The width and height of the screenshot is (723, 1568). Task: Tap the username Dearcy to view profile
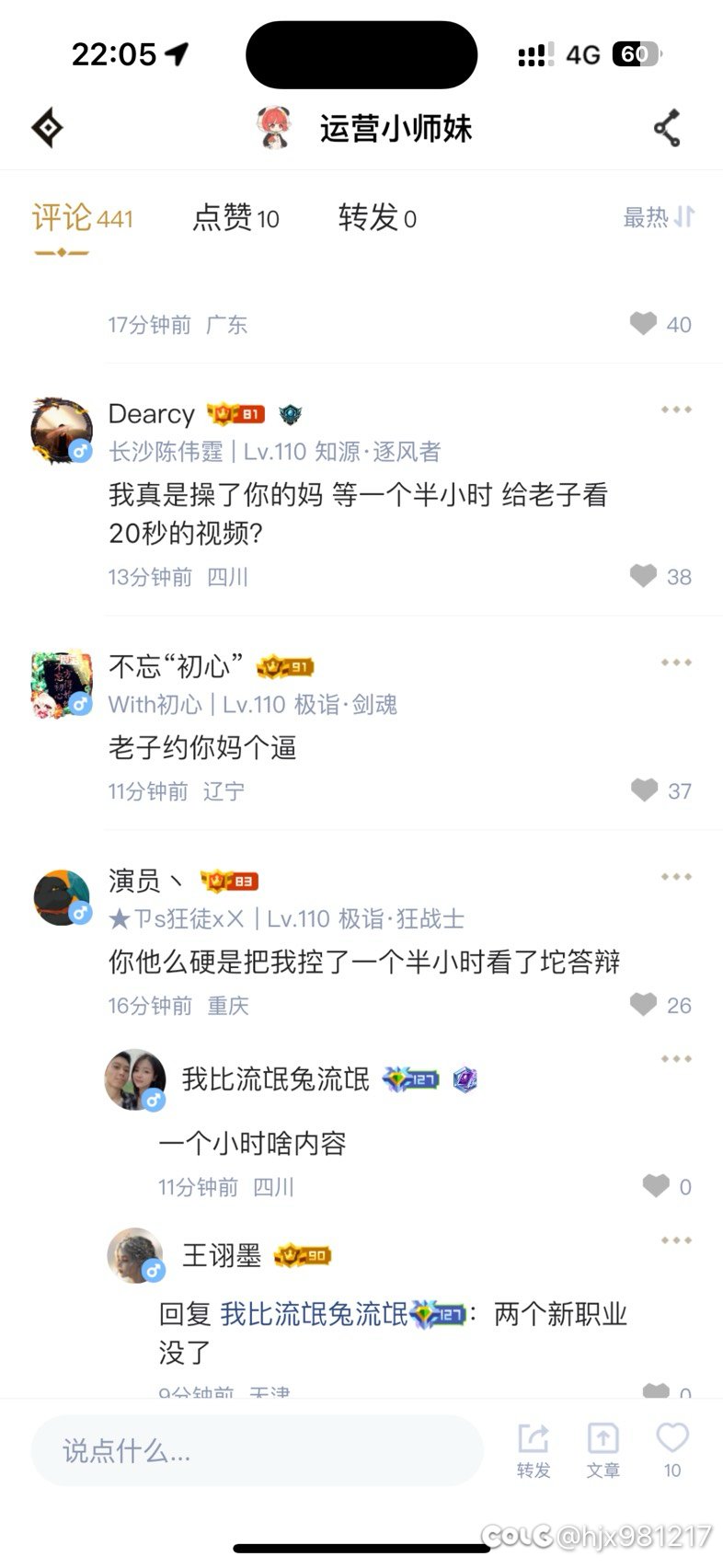point(151,413)
